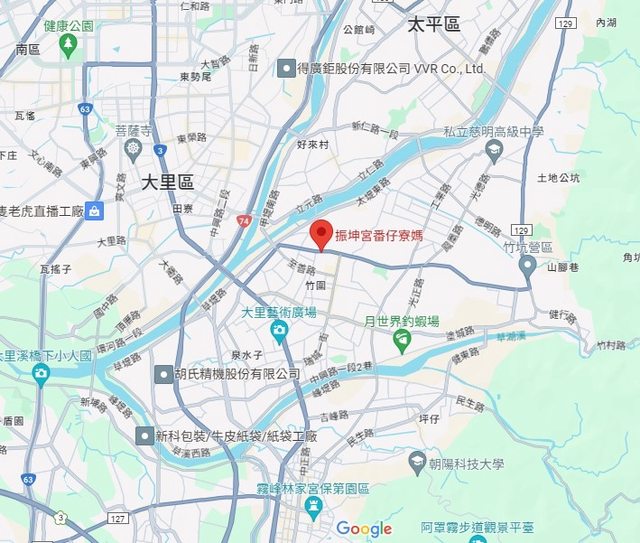Tap the red pin for 振坤宮番仔寮媽
This screenshot has height=543, width=640.
pos(321,232)
